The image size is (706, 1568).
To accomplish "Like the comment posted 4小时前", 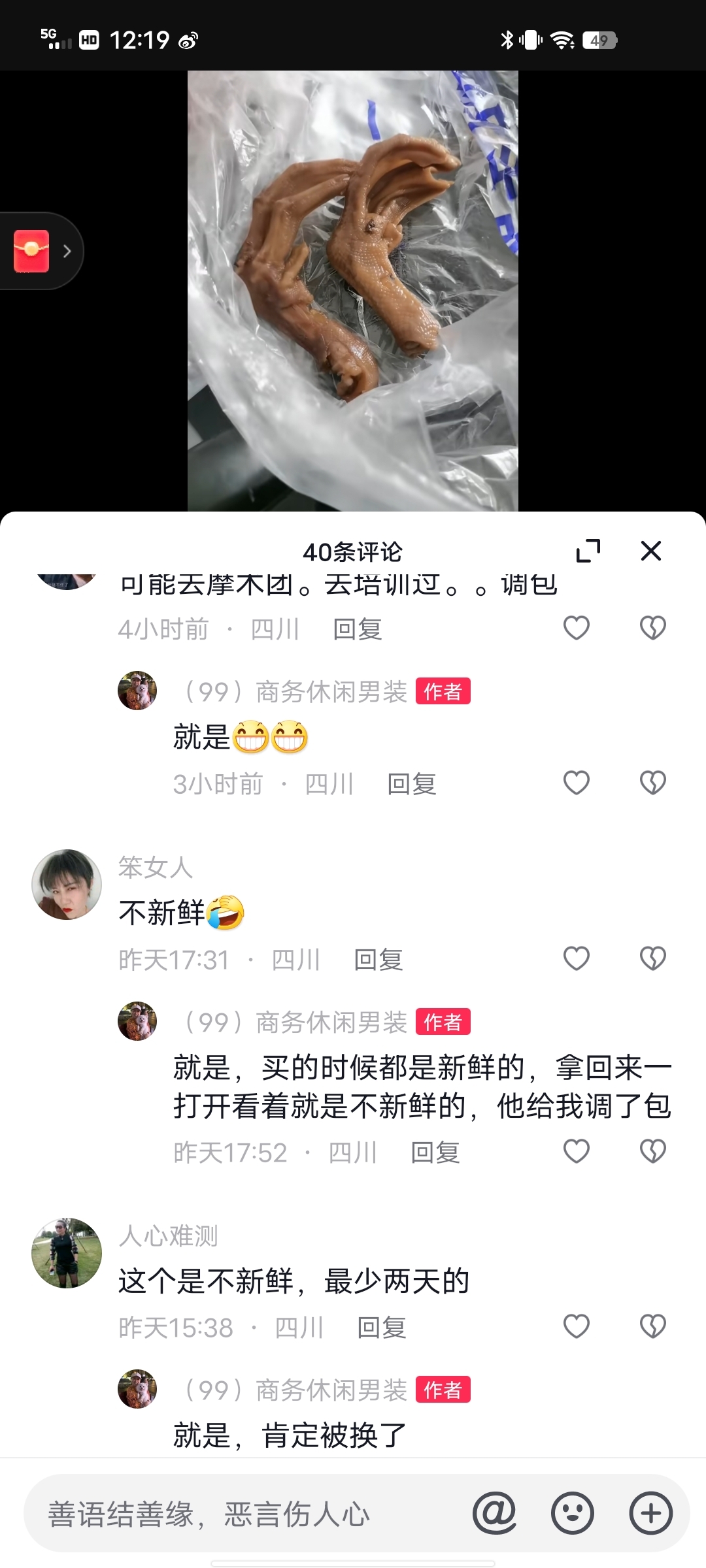I will (577, 628).
